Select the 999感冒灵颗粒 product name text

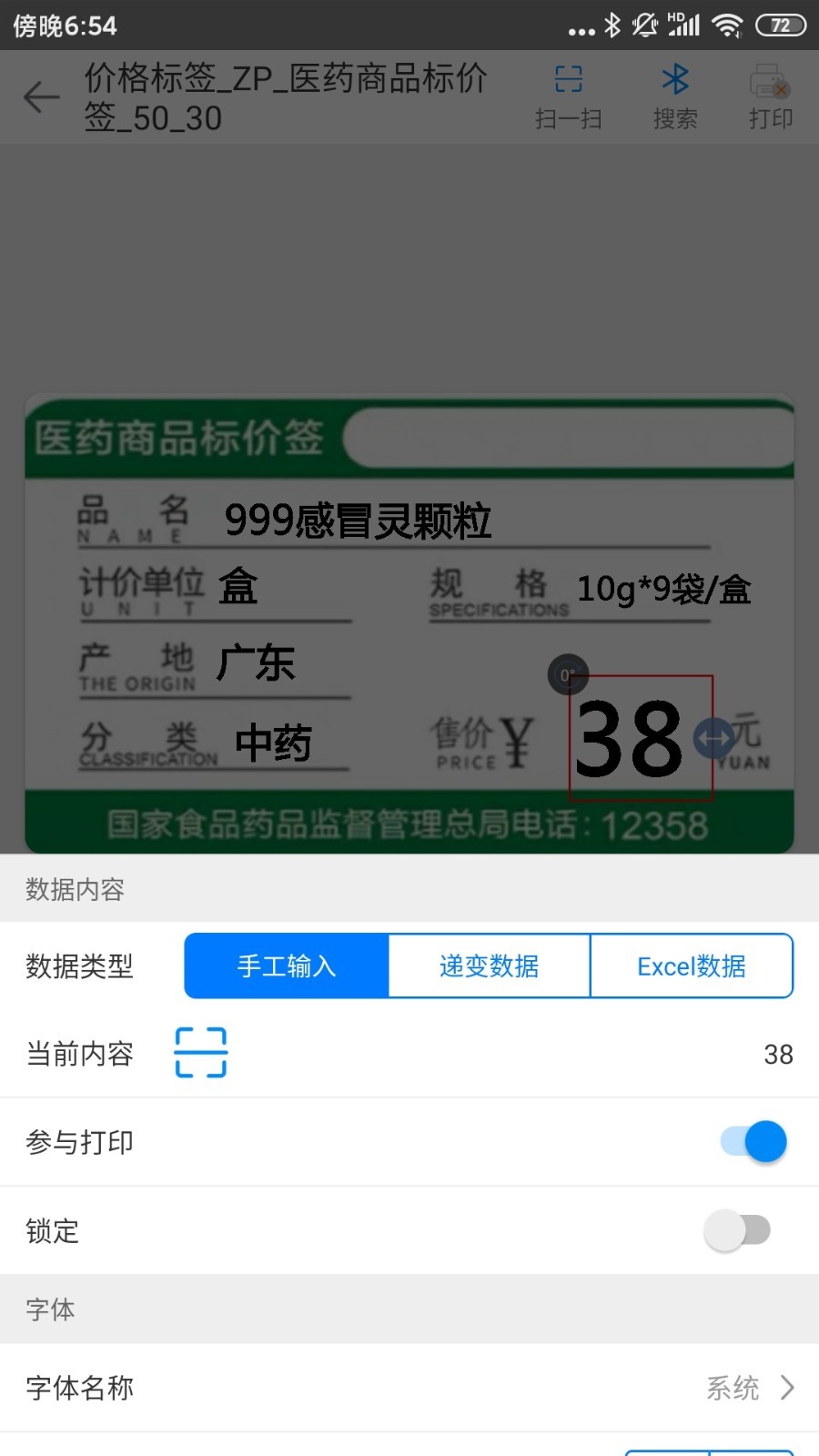click(x=358, y=521)
